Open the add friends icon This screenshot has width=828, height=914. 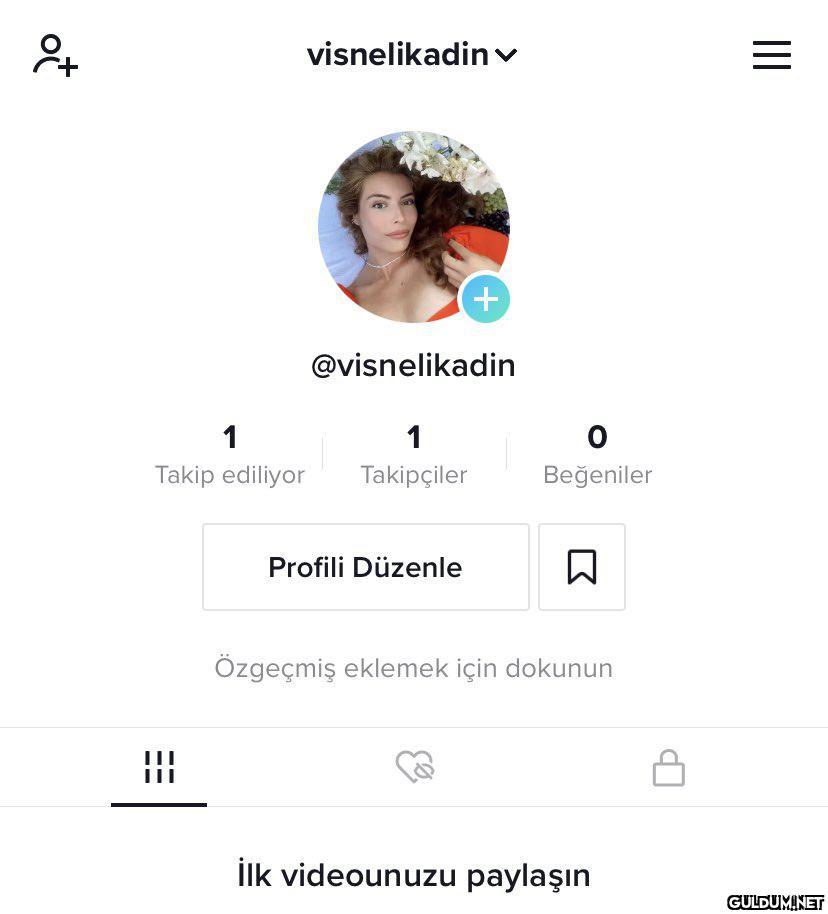[x=55, y=55]
